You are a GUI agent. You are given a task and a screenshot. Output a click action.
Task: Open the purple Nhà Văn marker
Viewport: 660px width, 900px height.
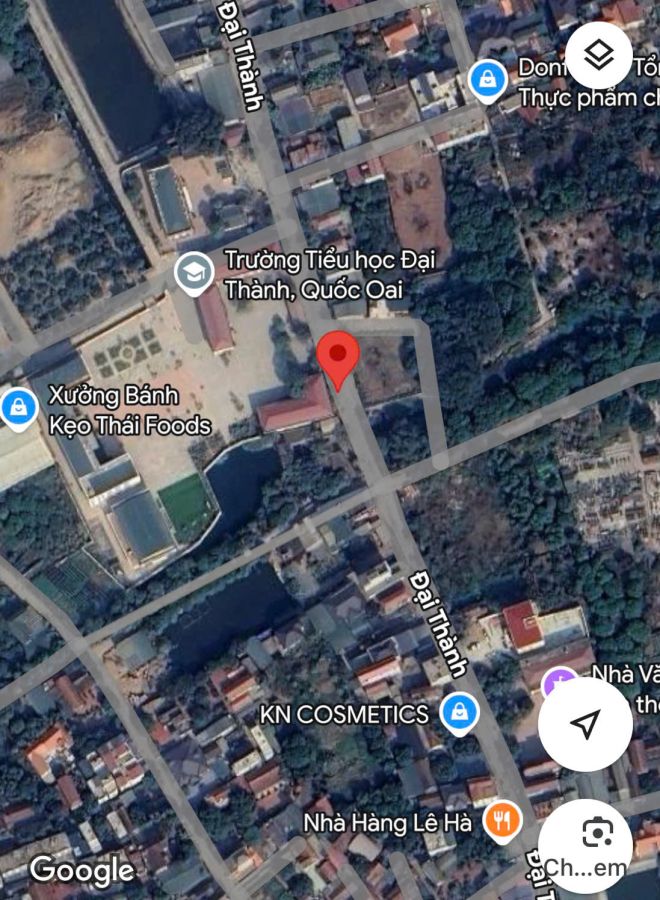point(557,684)
